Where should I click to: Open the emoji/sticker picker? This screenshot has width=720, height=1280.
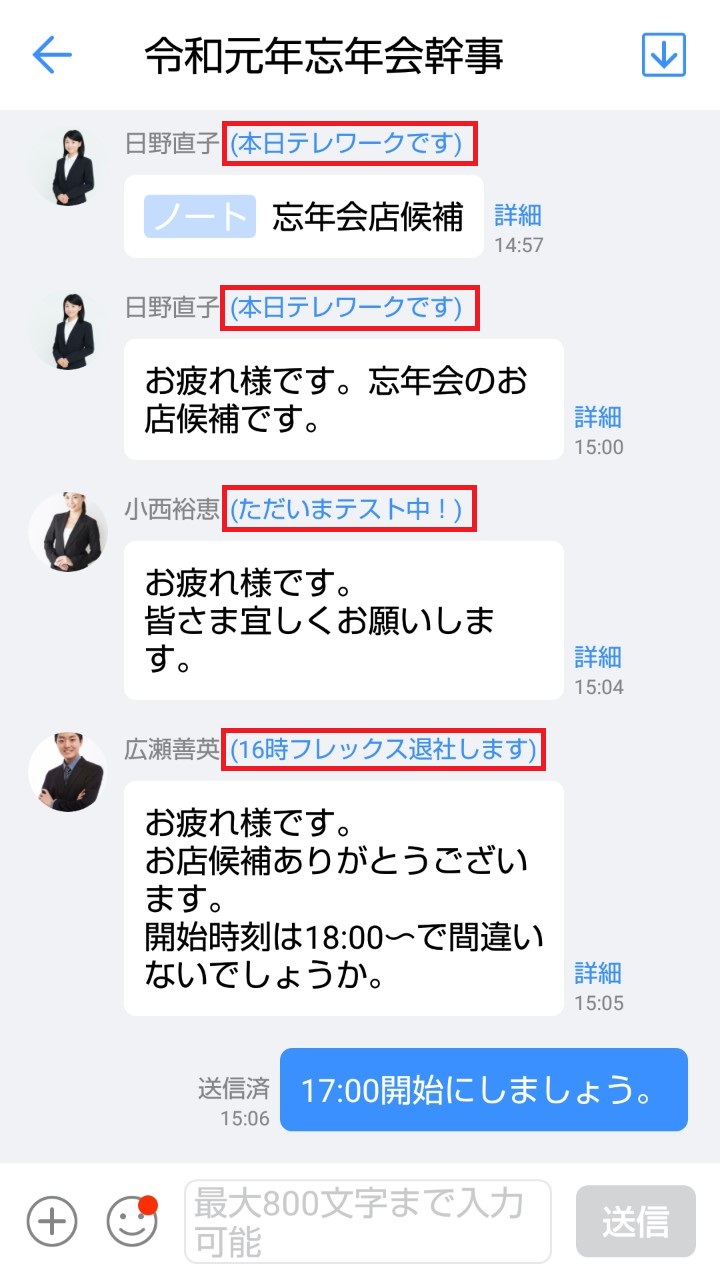(x=132, y=1221)
